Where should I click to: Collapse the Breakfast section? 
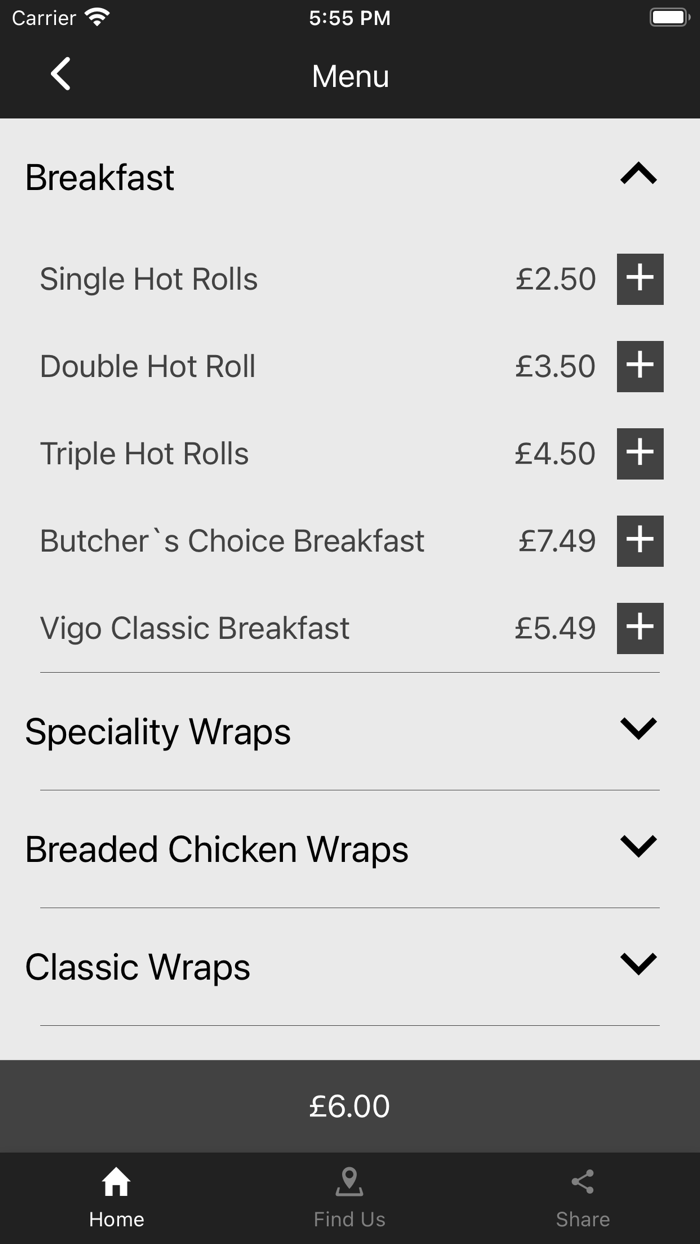(x=638, y=175)
